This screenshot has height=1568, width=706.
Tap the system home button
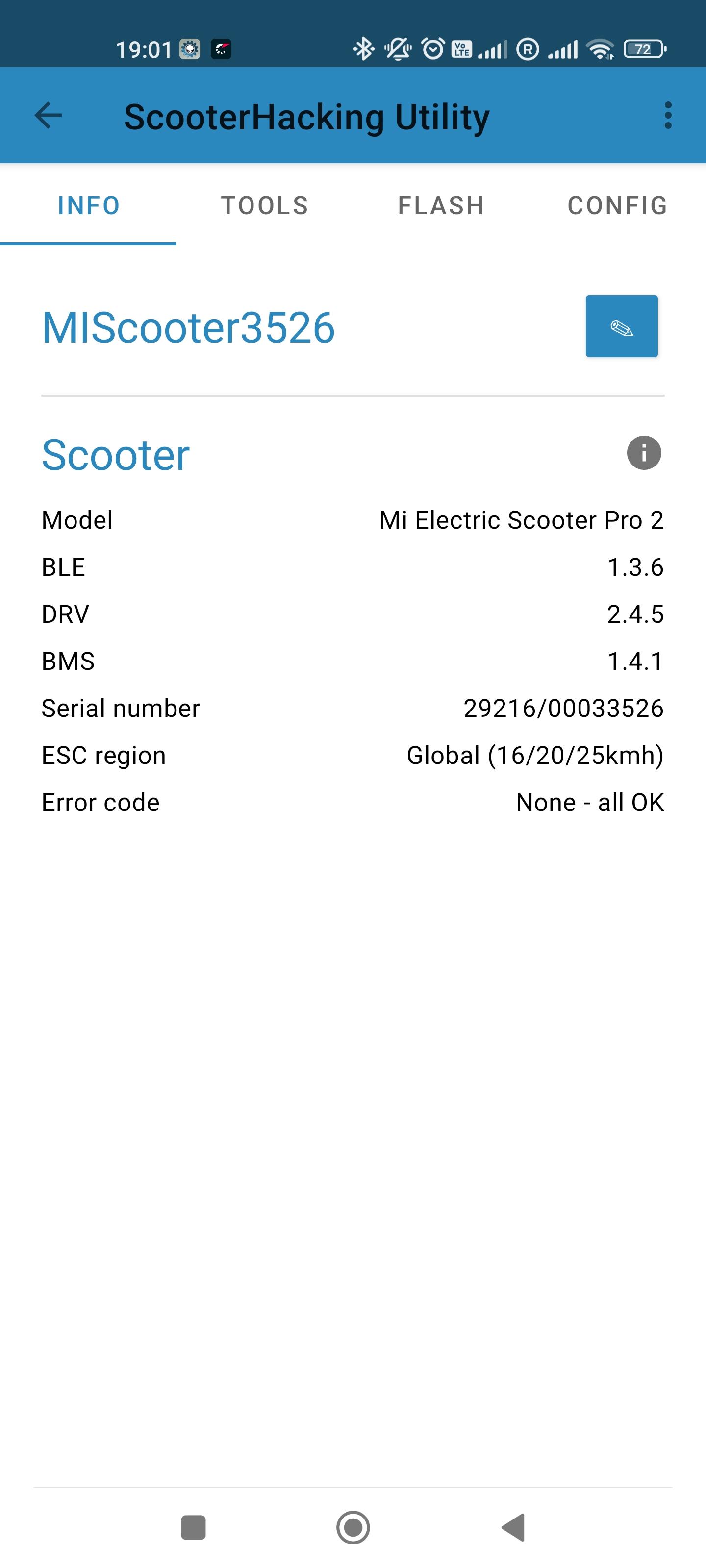[x=353, y=1527]
